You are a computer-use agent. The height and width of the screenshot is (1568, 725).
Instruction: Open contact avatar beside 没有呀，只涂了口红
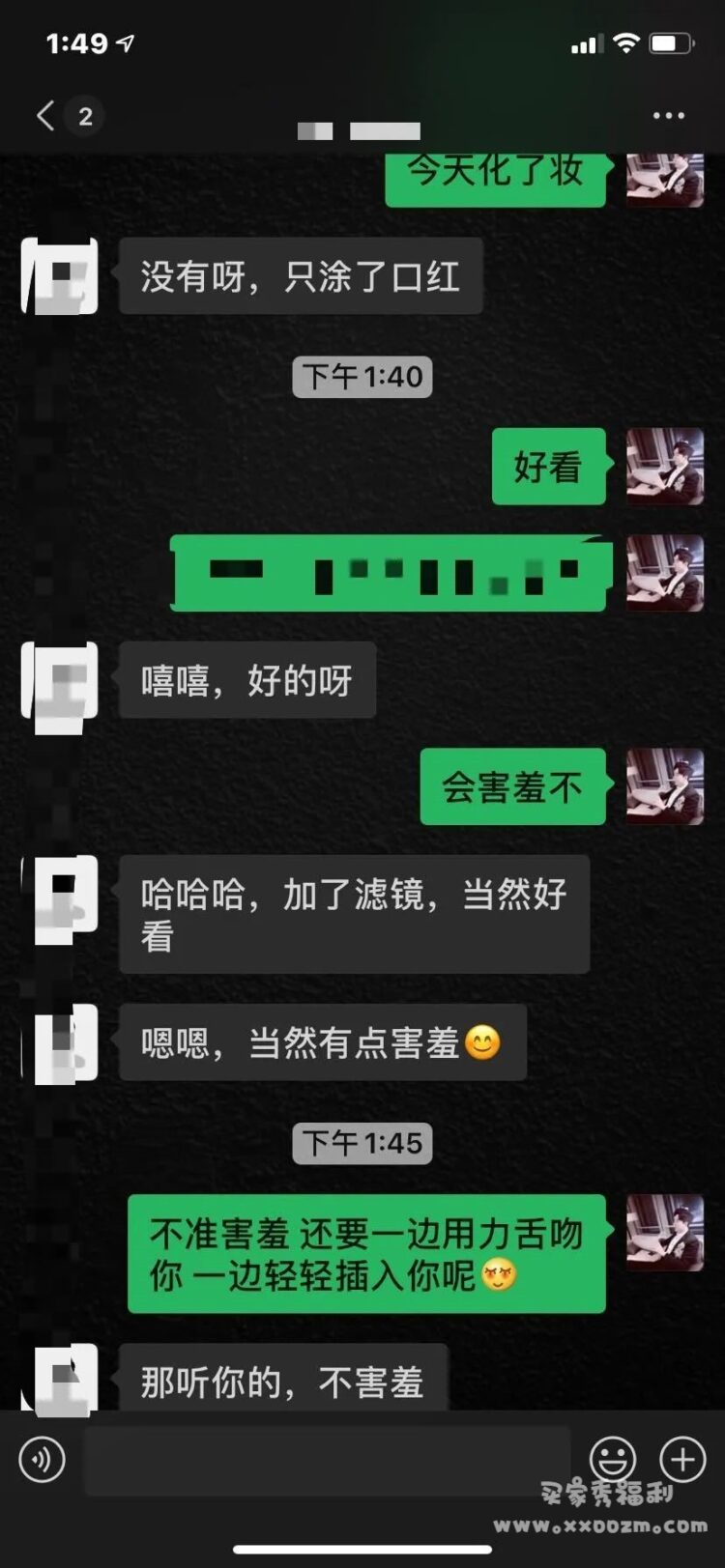(x=60, y=276)
